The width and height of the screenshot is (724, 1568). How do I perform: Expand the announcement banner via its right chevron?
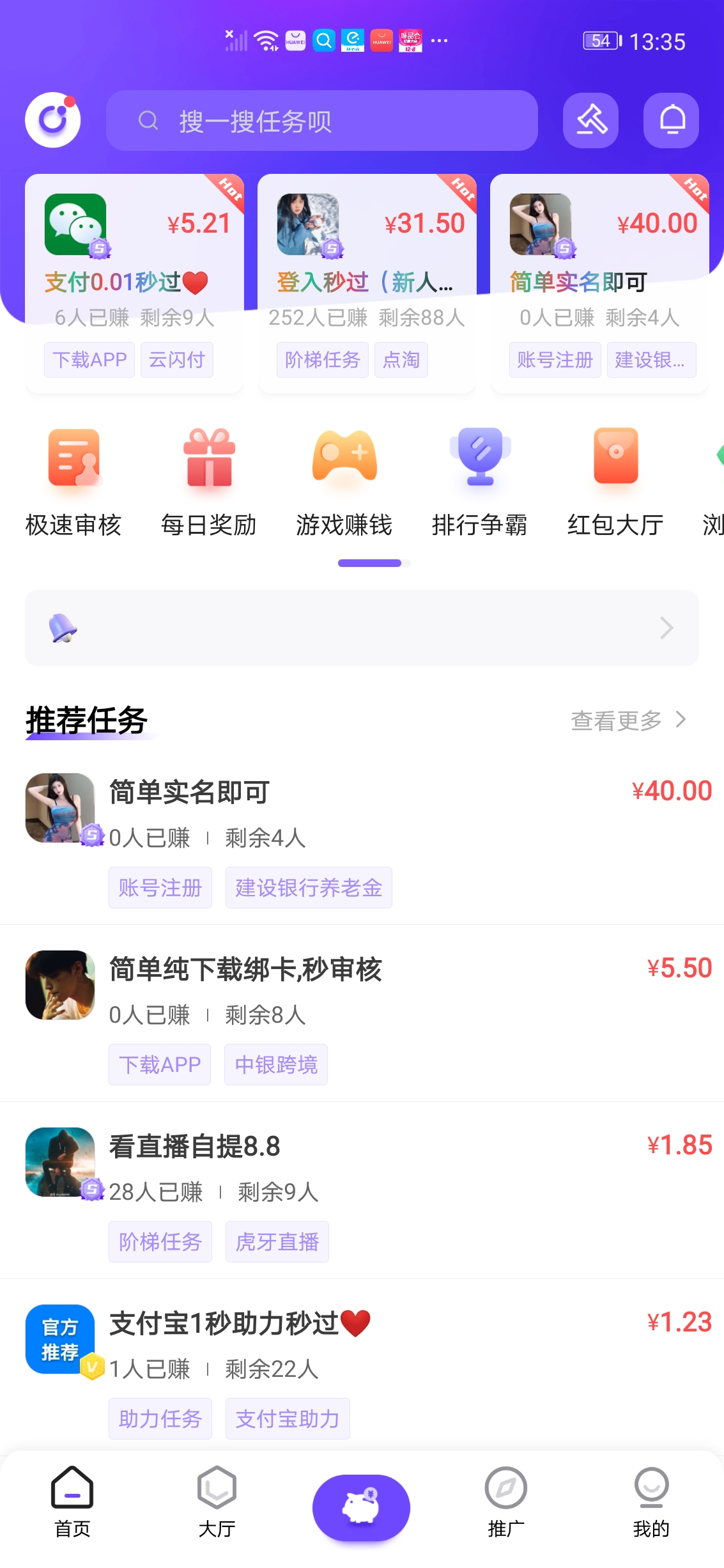[665, 628]
